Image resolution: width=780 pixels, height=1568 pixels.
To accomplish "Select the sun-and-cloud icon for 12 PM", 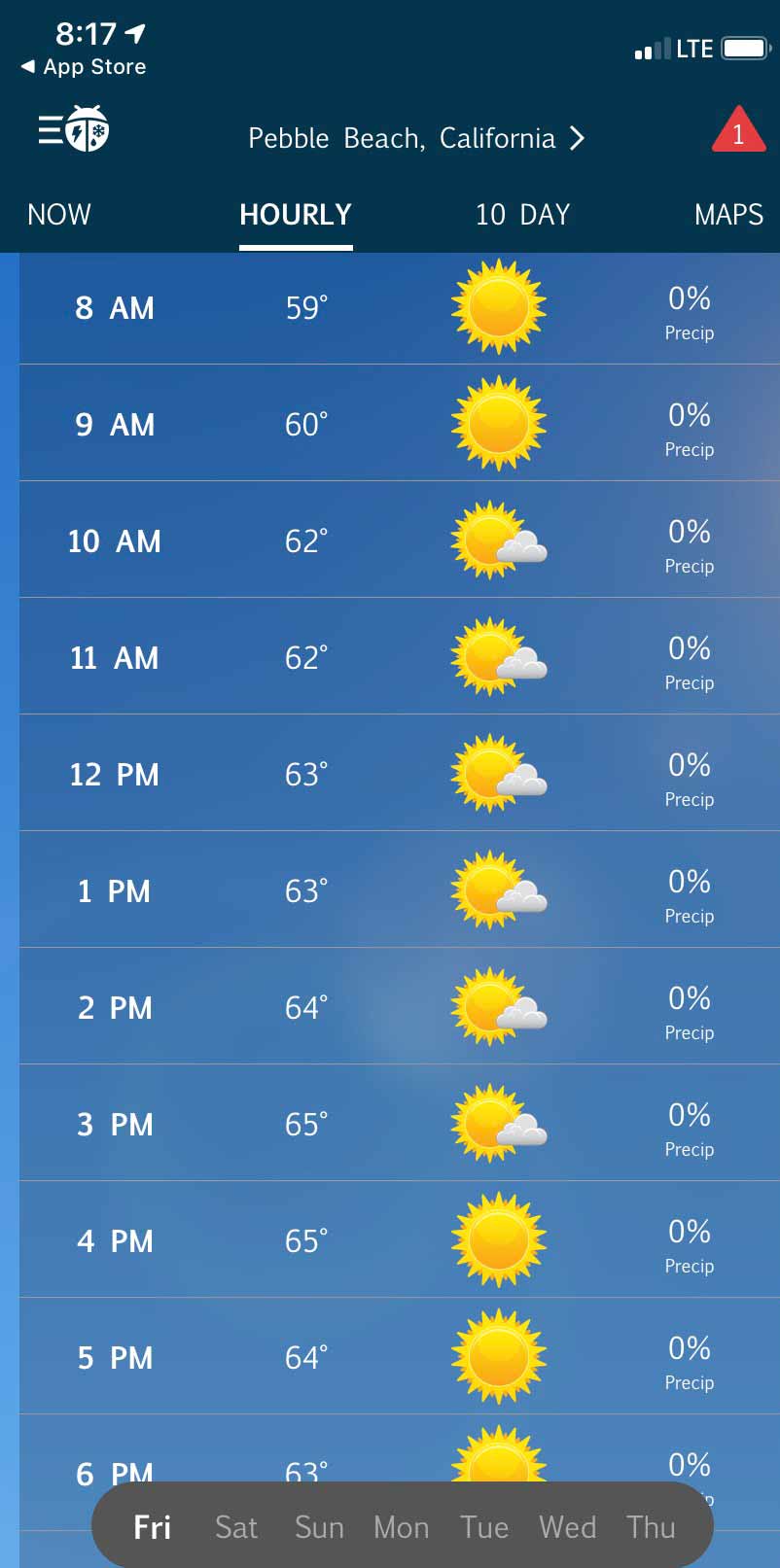I will [498, 773].
